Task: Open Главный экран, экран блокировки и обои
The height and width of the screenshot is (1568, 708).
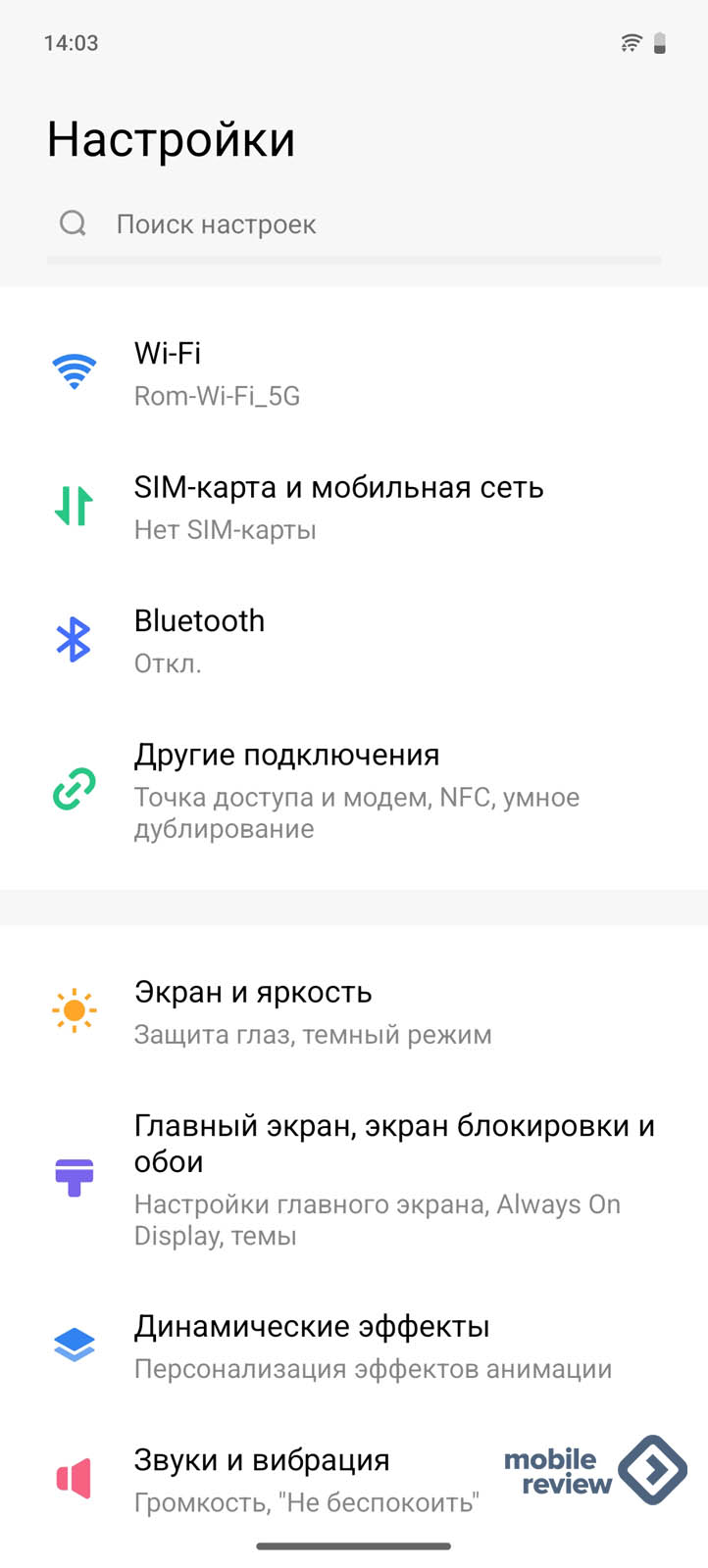Action: (353, 1179)
